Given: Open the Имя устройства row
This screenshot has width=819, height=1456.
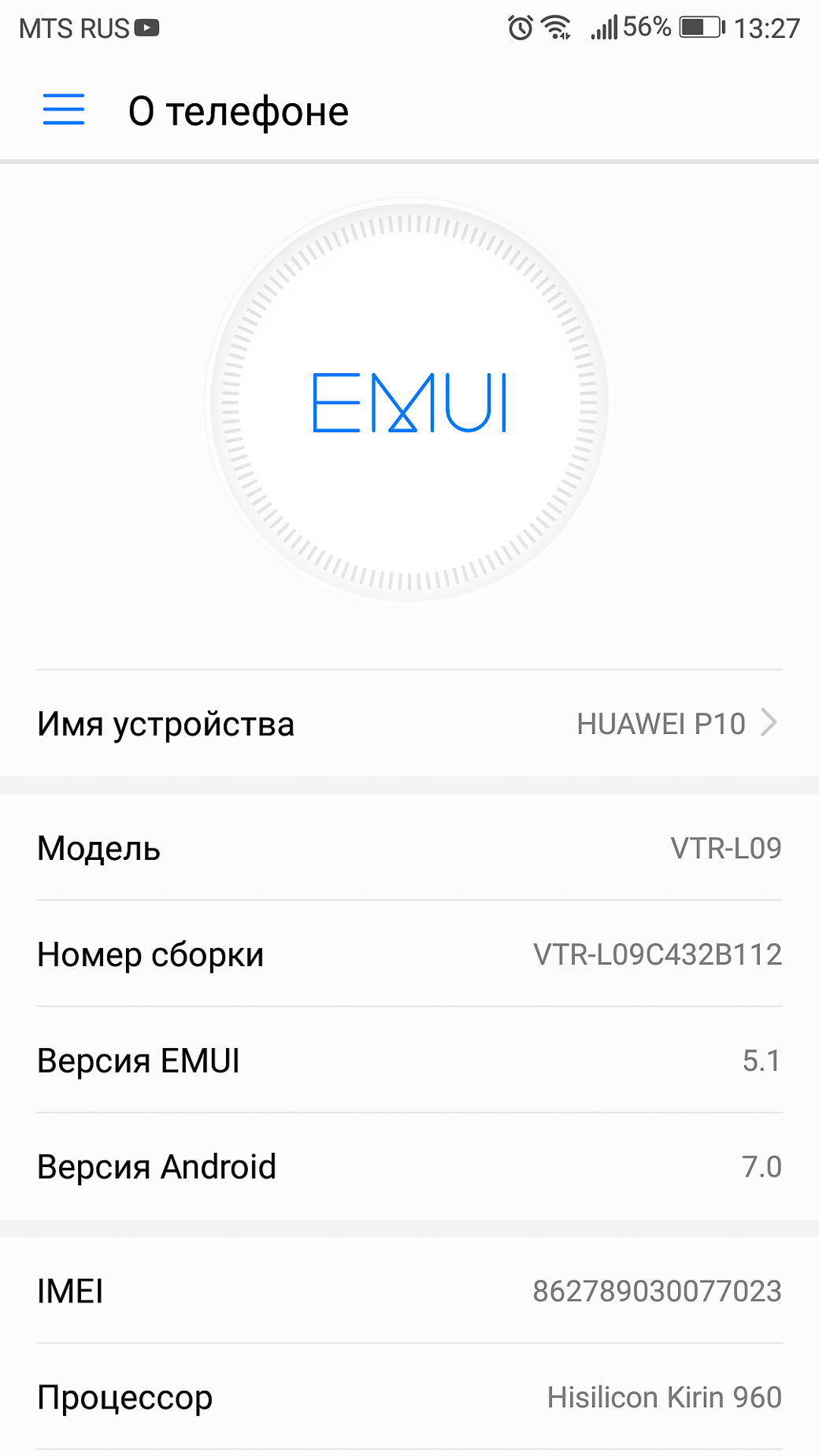Looking at the screenshot, I should 409,724.
